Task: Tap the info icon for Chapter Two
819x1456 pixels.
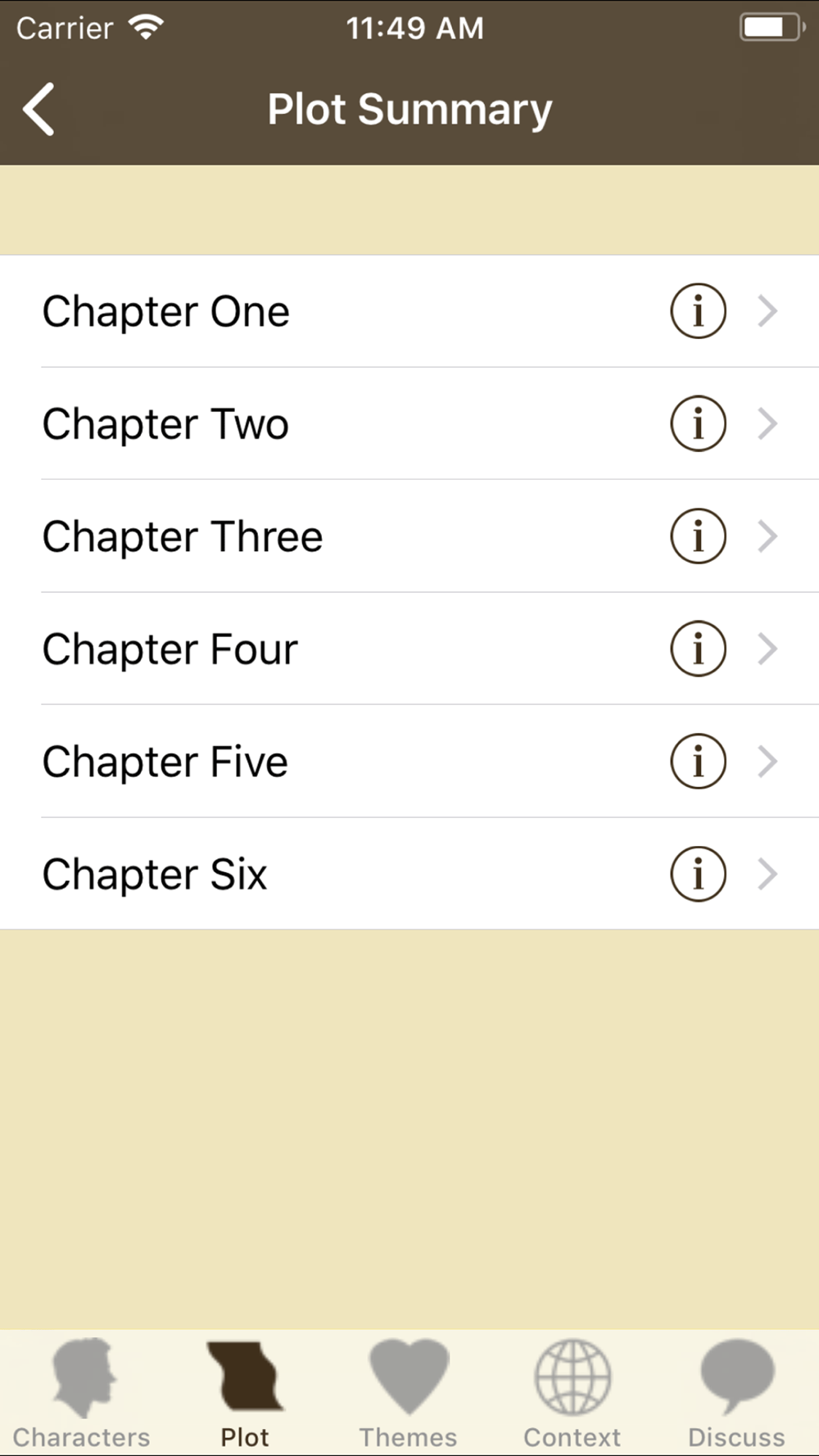Action: click(x=698, y=423)
